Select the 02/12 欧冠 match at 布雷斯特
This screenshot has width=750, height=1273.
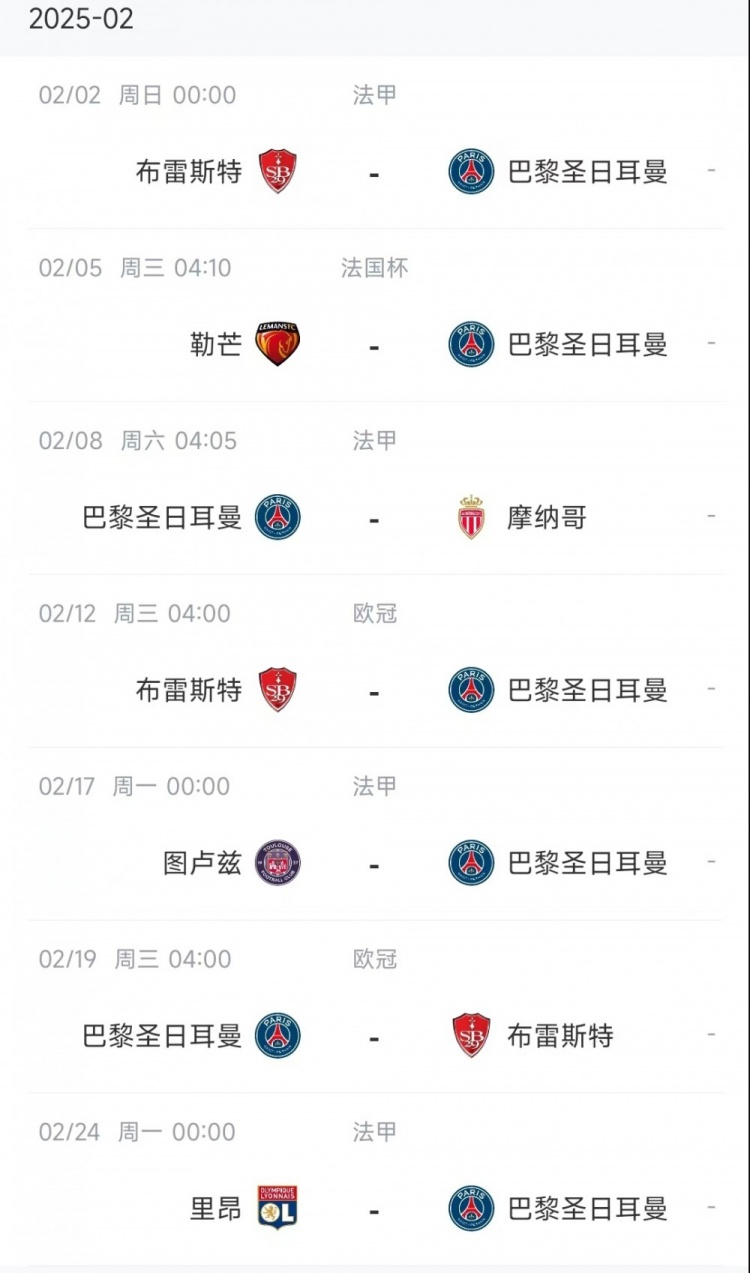[374, 691]
